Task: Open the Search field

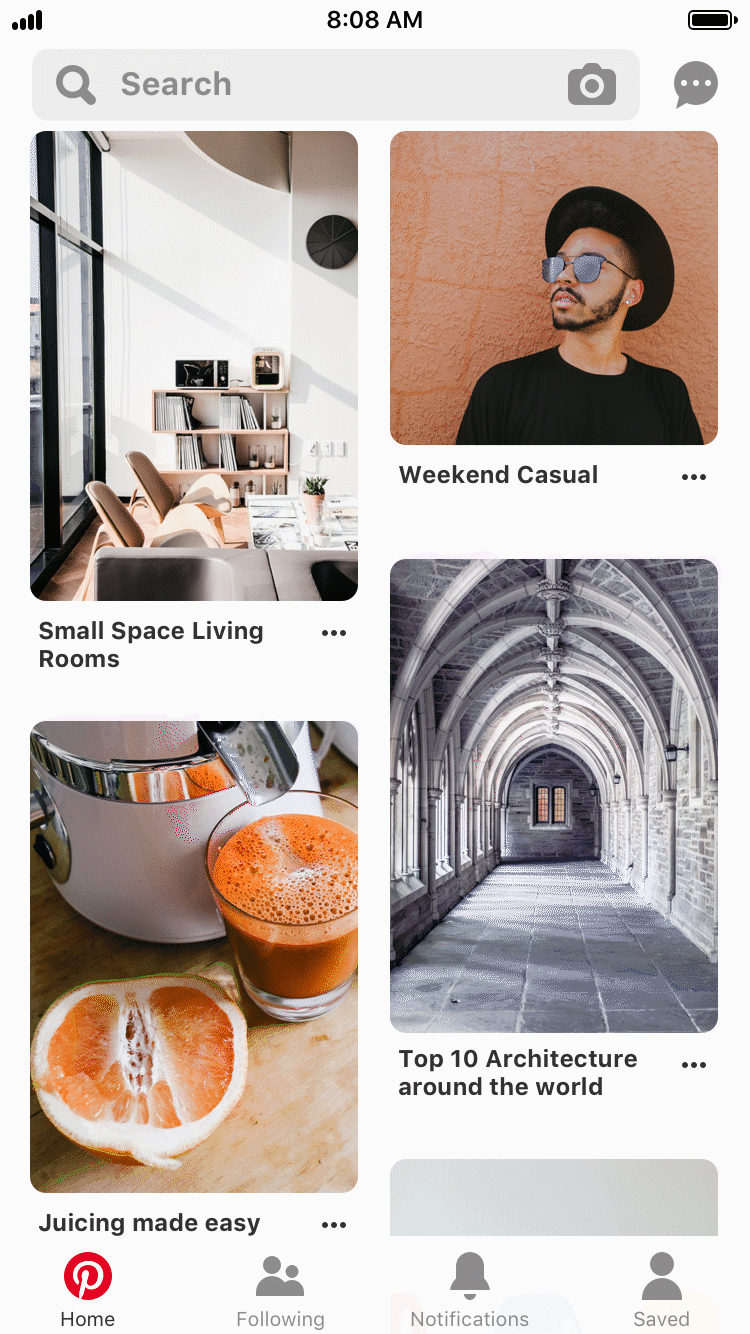Action: pyautogui.click(x=335, y=85)
